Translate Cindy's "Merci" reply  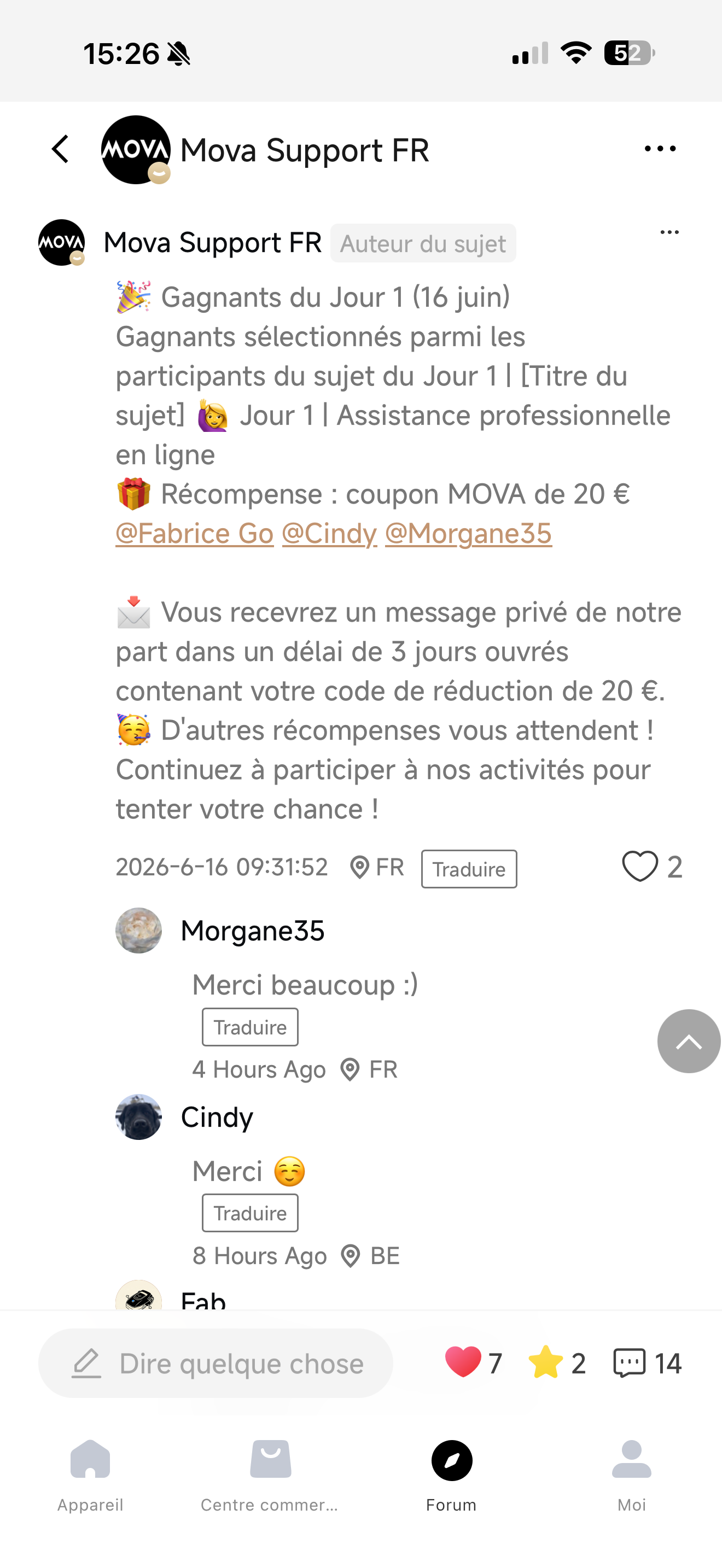click(250, 1213)
